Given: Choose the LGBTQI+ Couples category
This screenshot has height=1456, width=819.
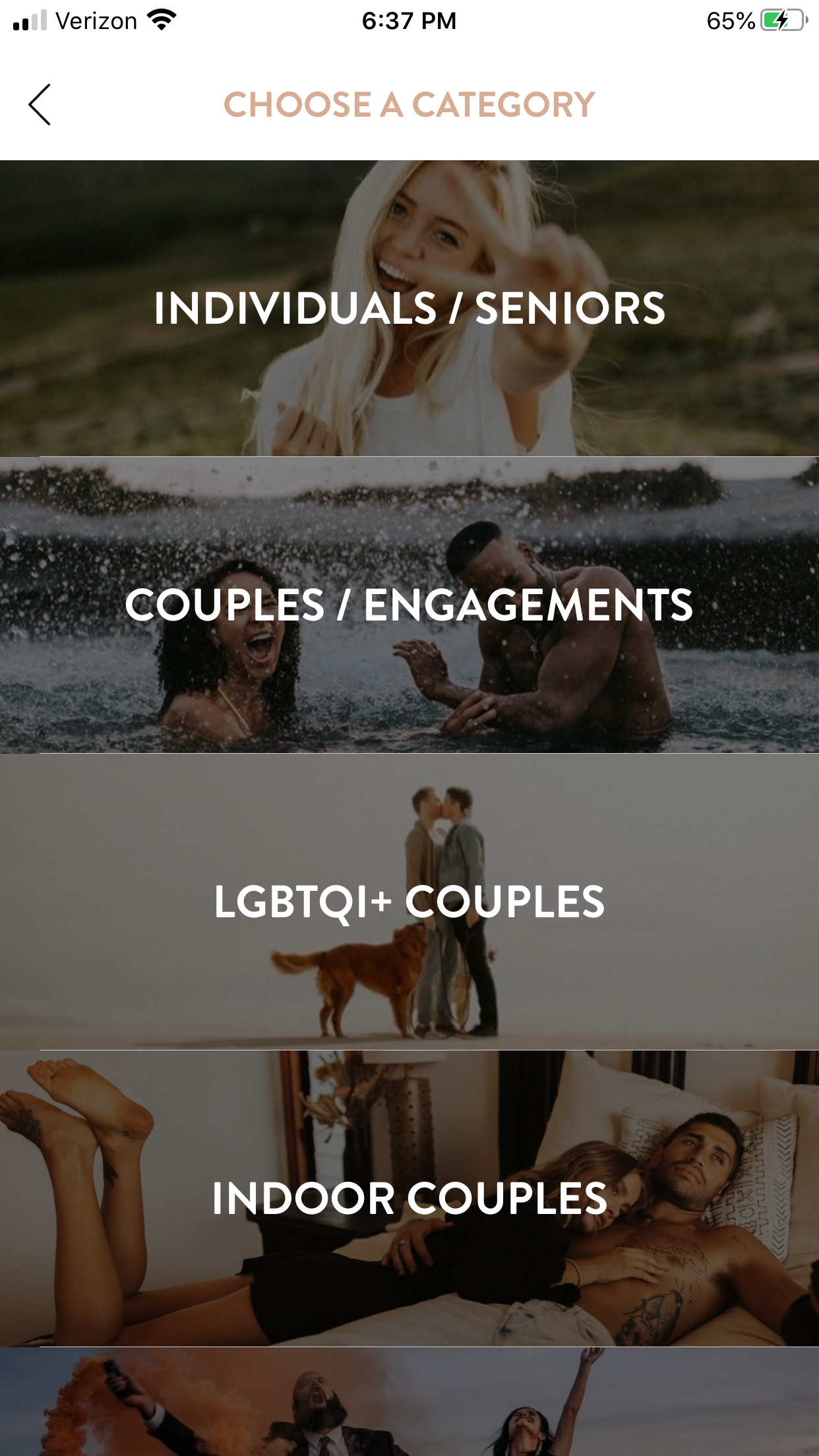Looking at the screenshot, I should click(409, 901).
